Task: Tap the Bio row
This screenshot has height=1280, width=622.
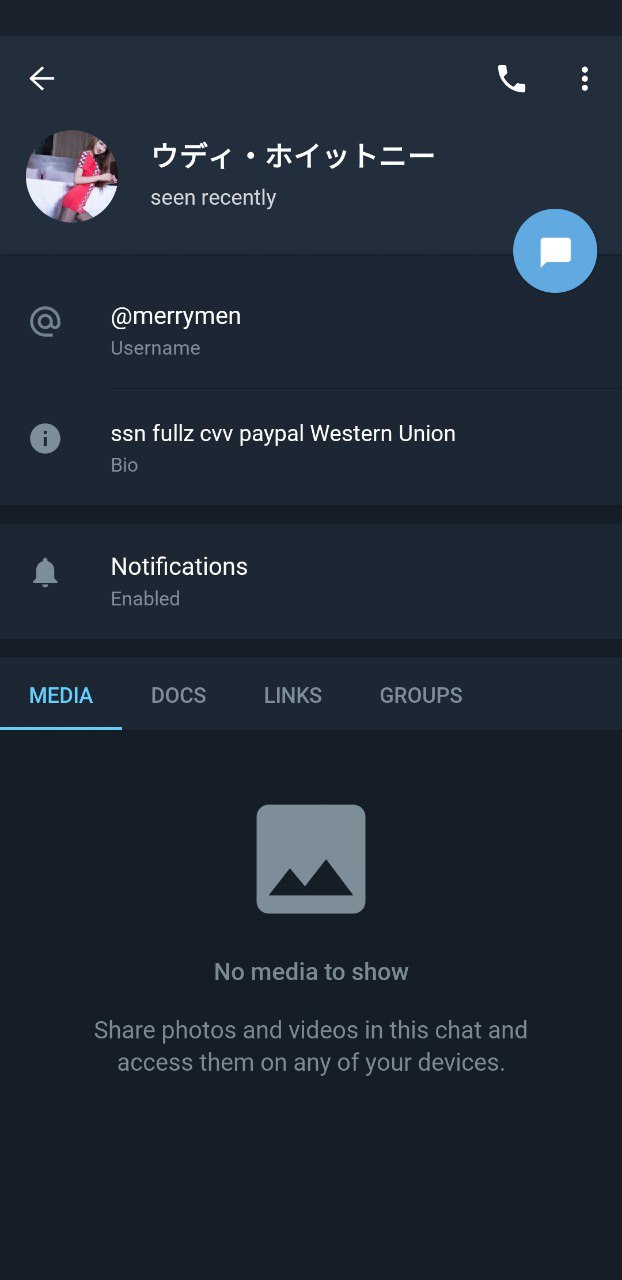Action: tap(310, 447)
